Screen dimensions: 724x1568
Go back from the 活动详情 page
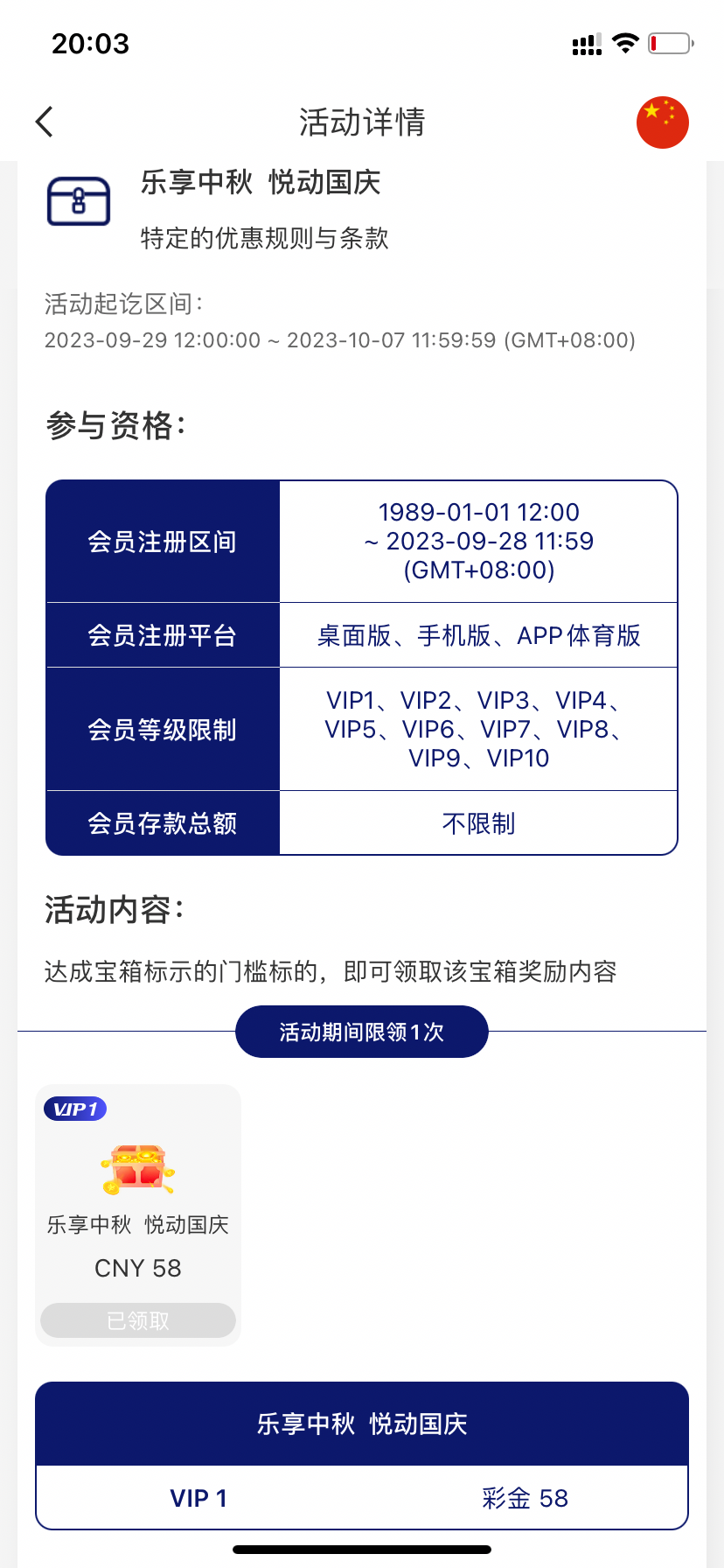tap(45, 122)
